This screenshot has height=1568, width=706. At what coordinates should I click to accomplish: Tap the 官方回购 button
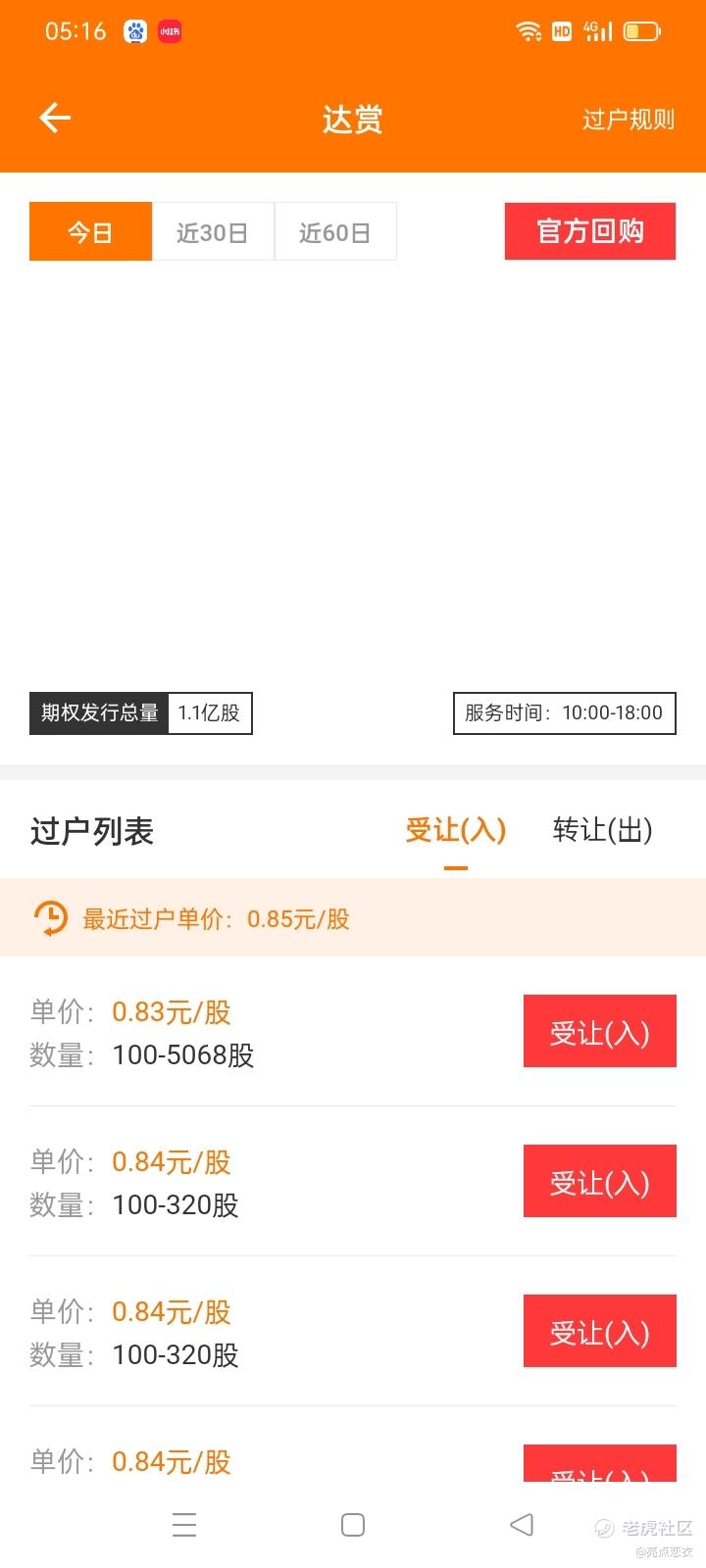[590, 231]
